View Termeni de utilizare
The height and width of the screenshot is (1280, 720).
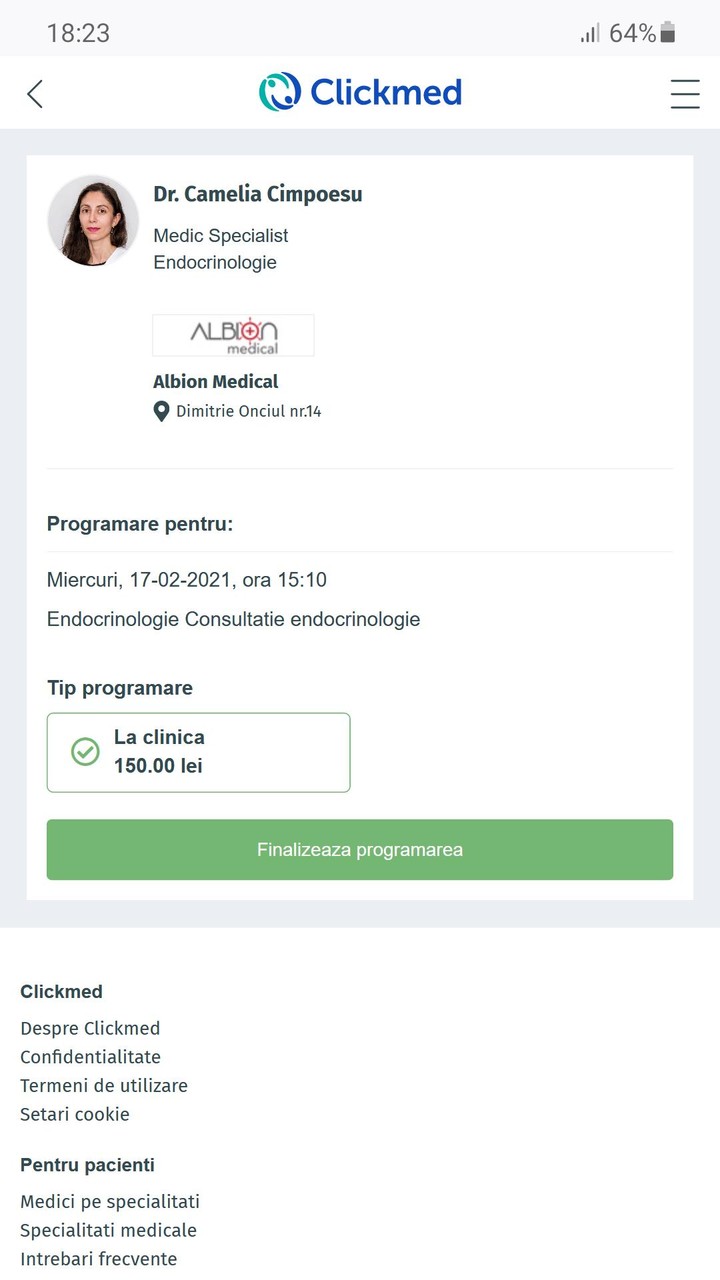(104, 1085)
